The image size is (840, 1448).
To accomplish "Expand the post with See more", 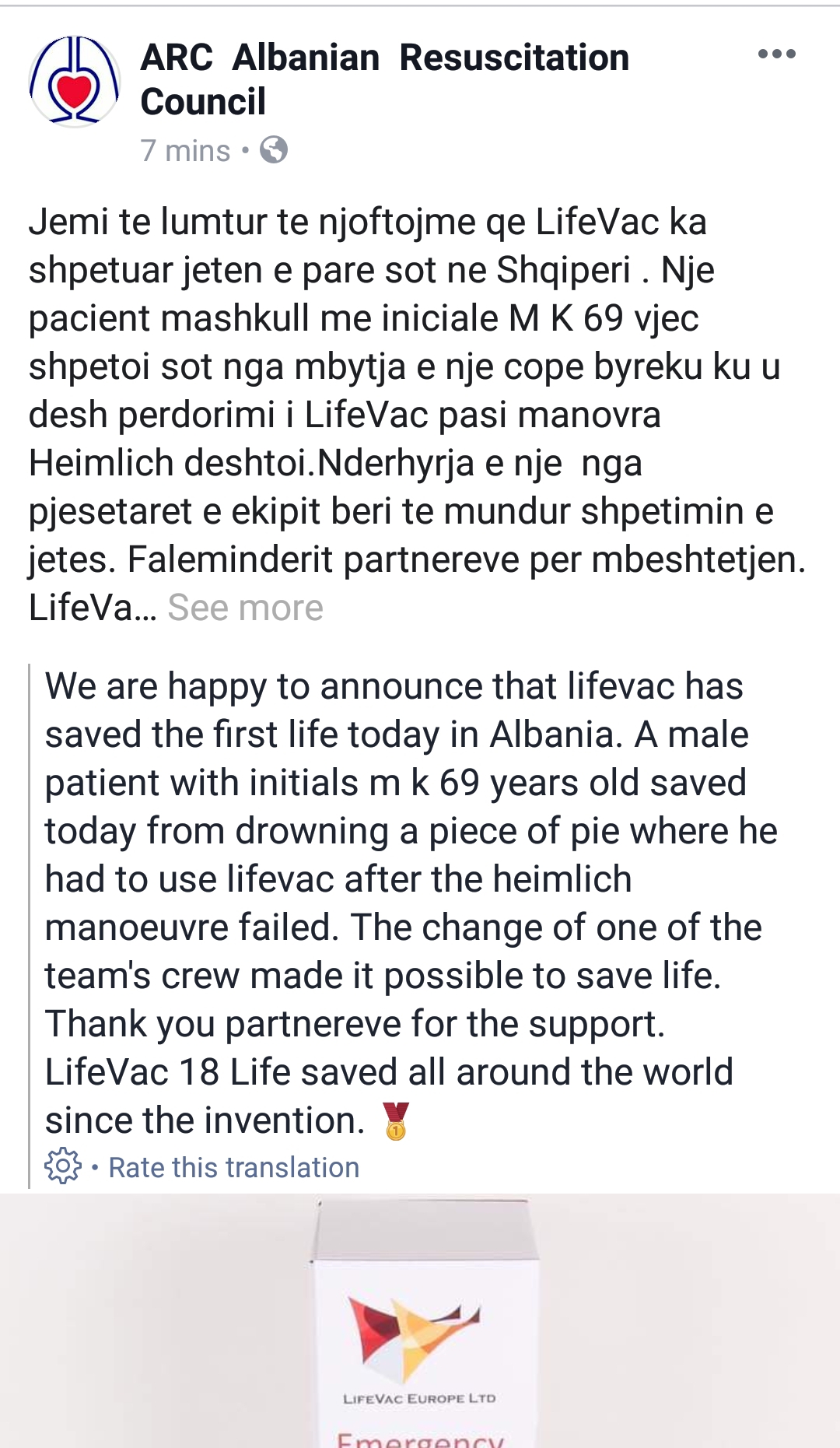I will (245, 608).
